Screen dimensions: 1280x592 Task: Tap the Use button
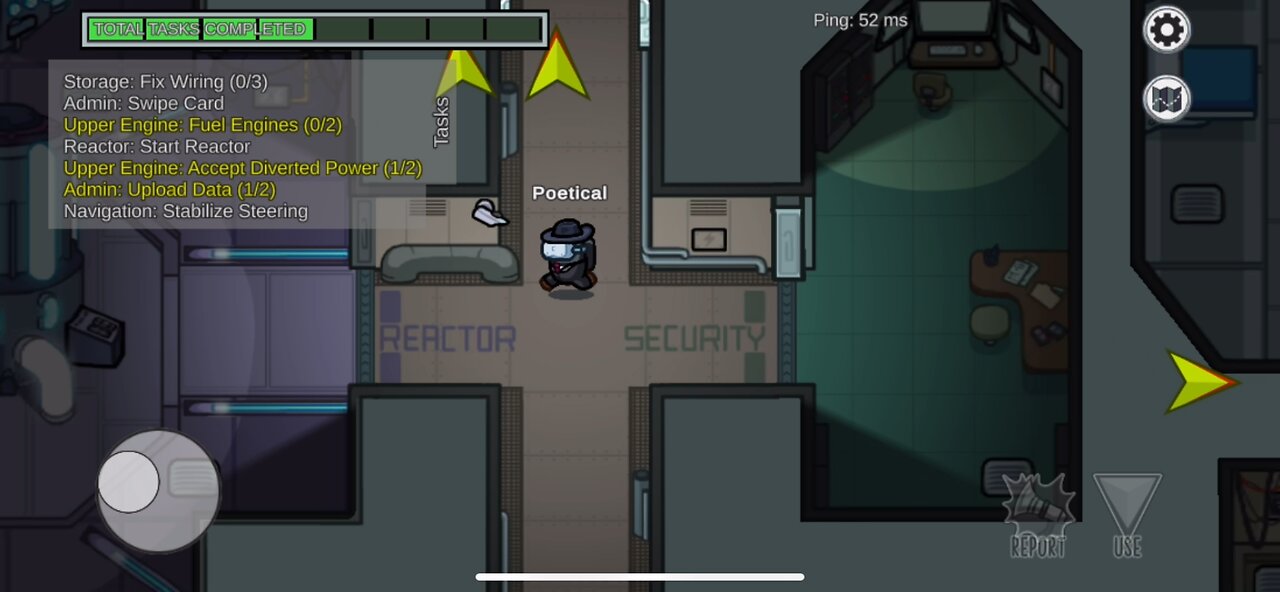(1127, 514)
